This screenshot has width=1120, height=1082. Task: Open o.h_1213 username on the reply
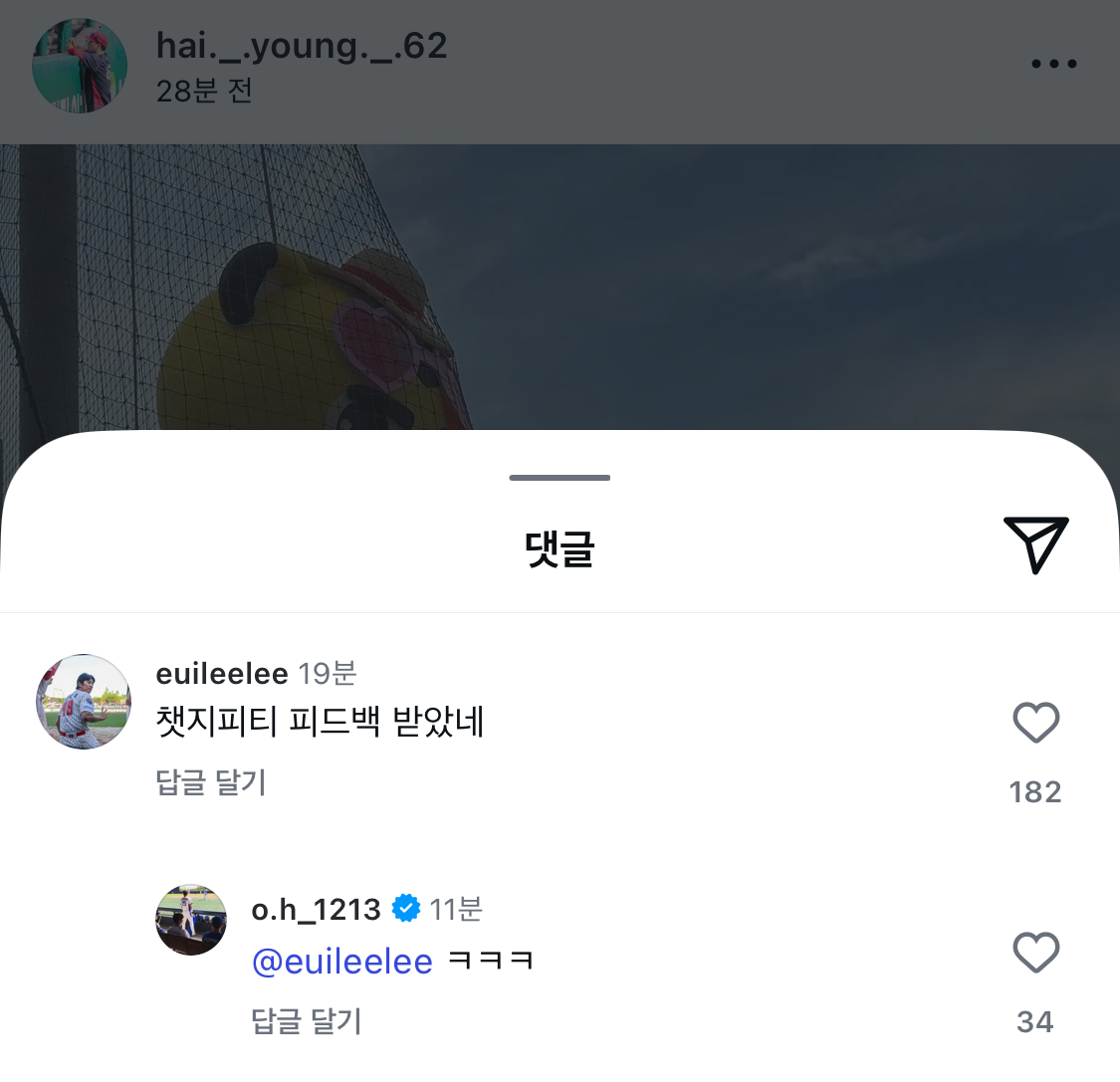click(x=316, y=909)
